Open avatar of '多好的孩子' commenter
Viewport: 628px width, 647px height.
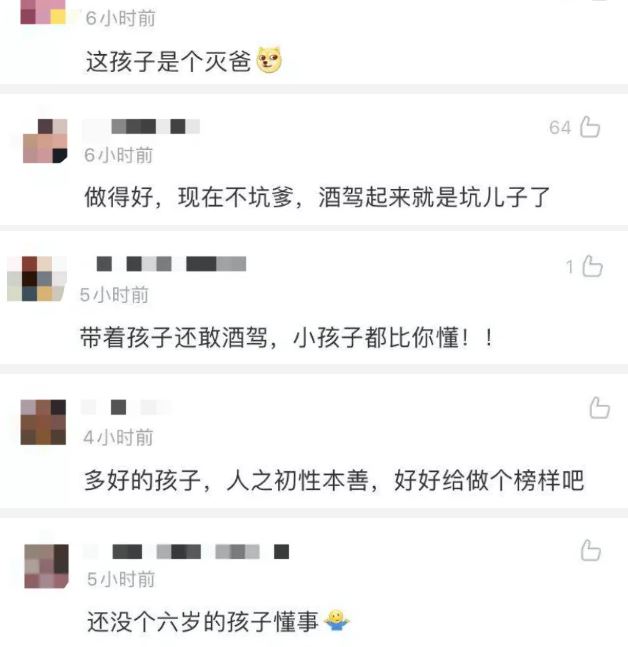[43, 422]
